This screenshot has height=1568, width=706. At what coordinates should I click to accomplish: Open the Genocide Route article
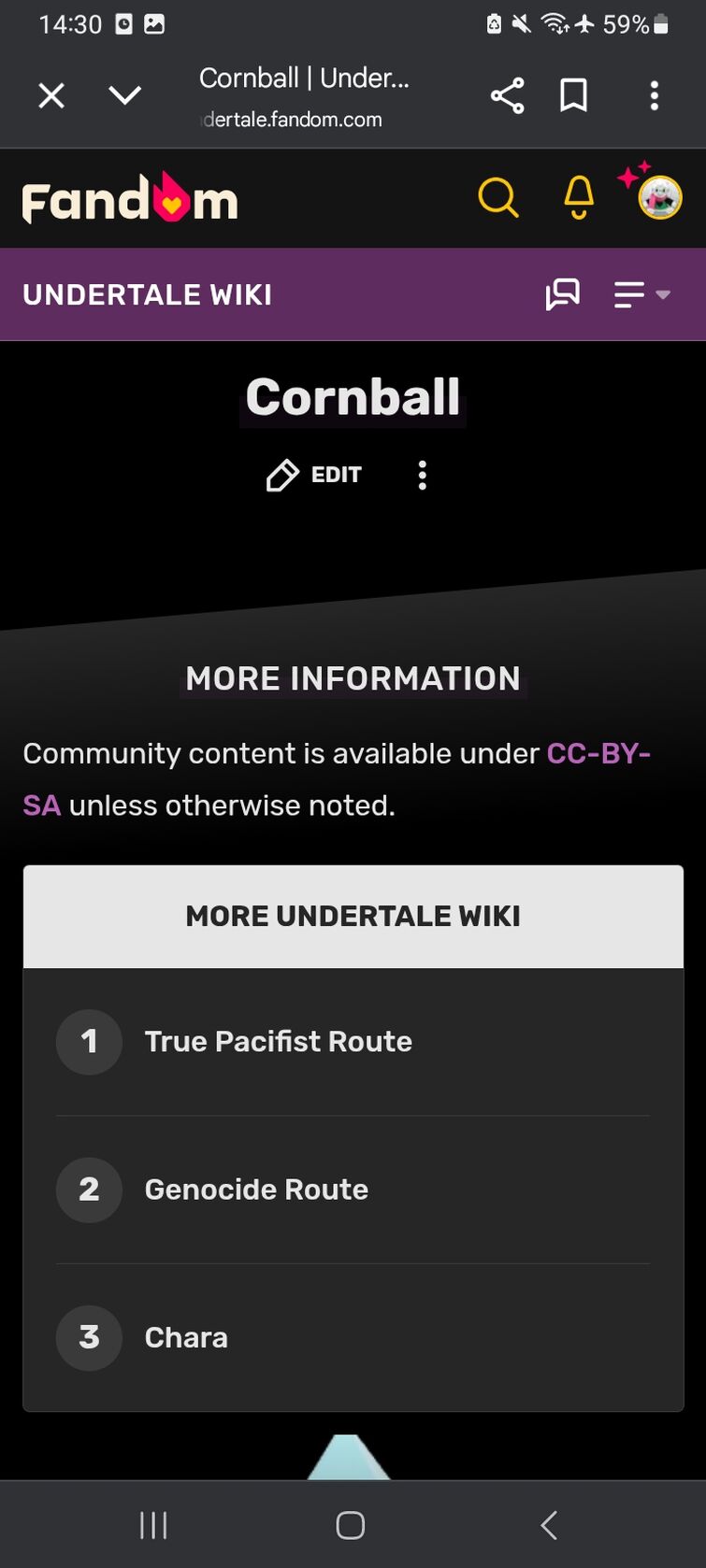[x=256, y=1190]
